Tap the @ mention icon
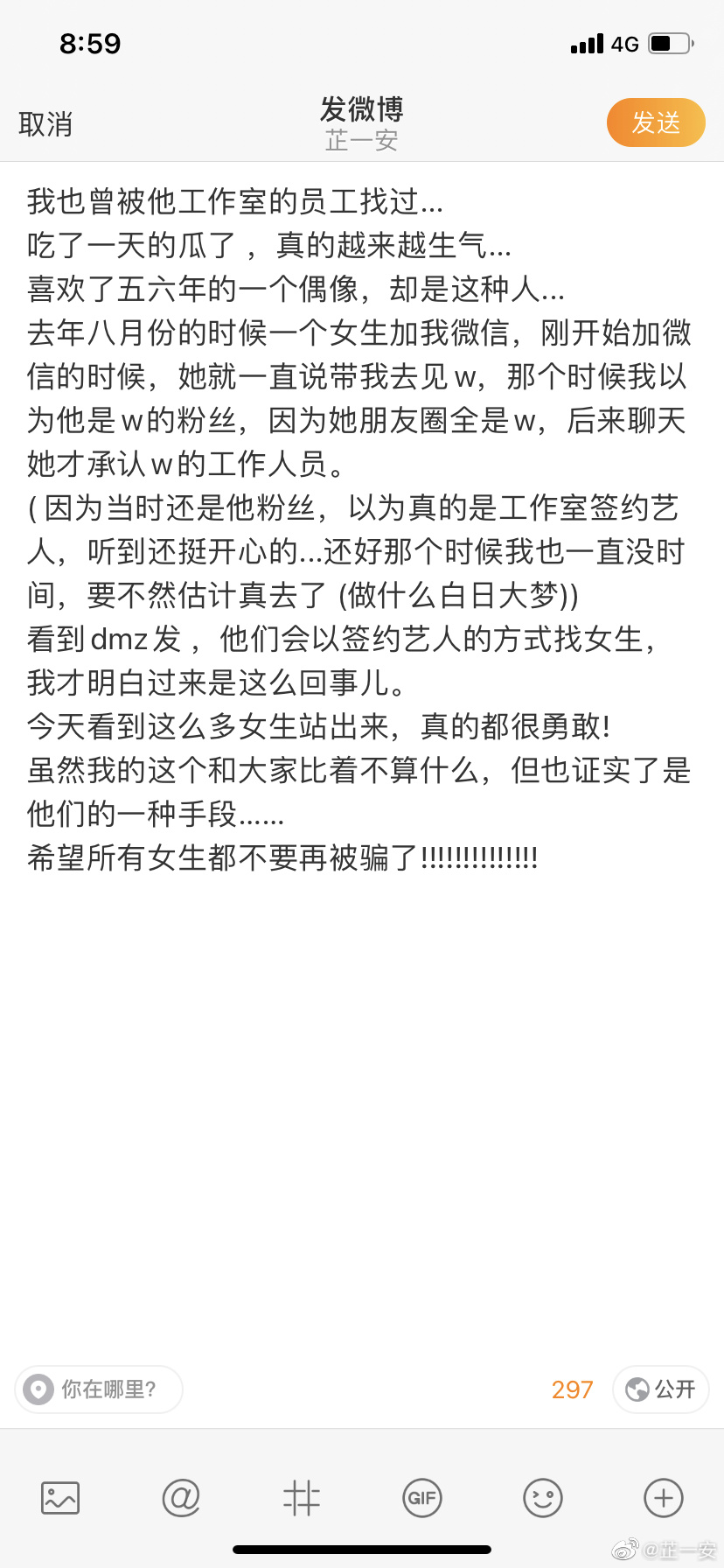The image size is (724, 1568). 180,1497
